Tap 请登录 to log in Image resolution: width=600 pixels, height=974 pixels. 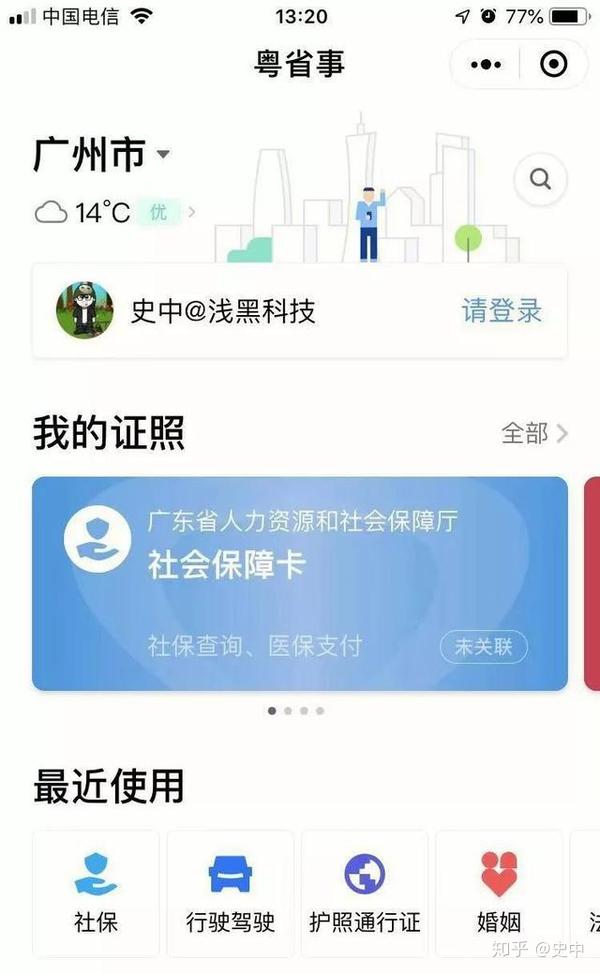point(501,311)
